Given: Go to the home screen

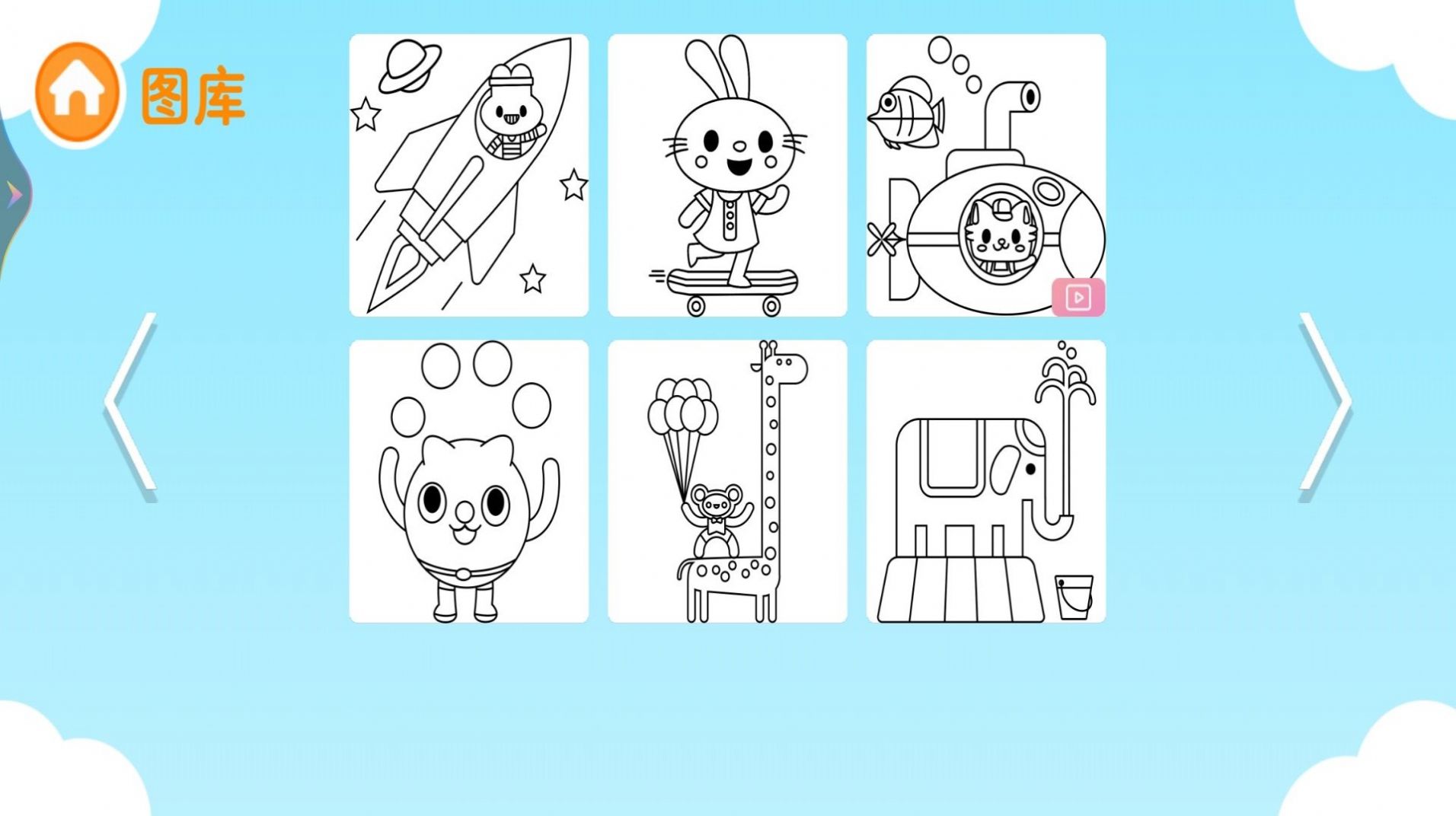Looking at the screenshot, I should click(77, 93).
